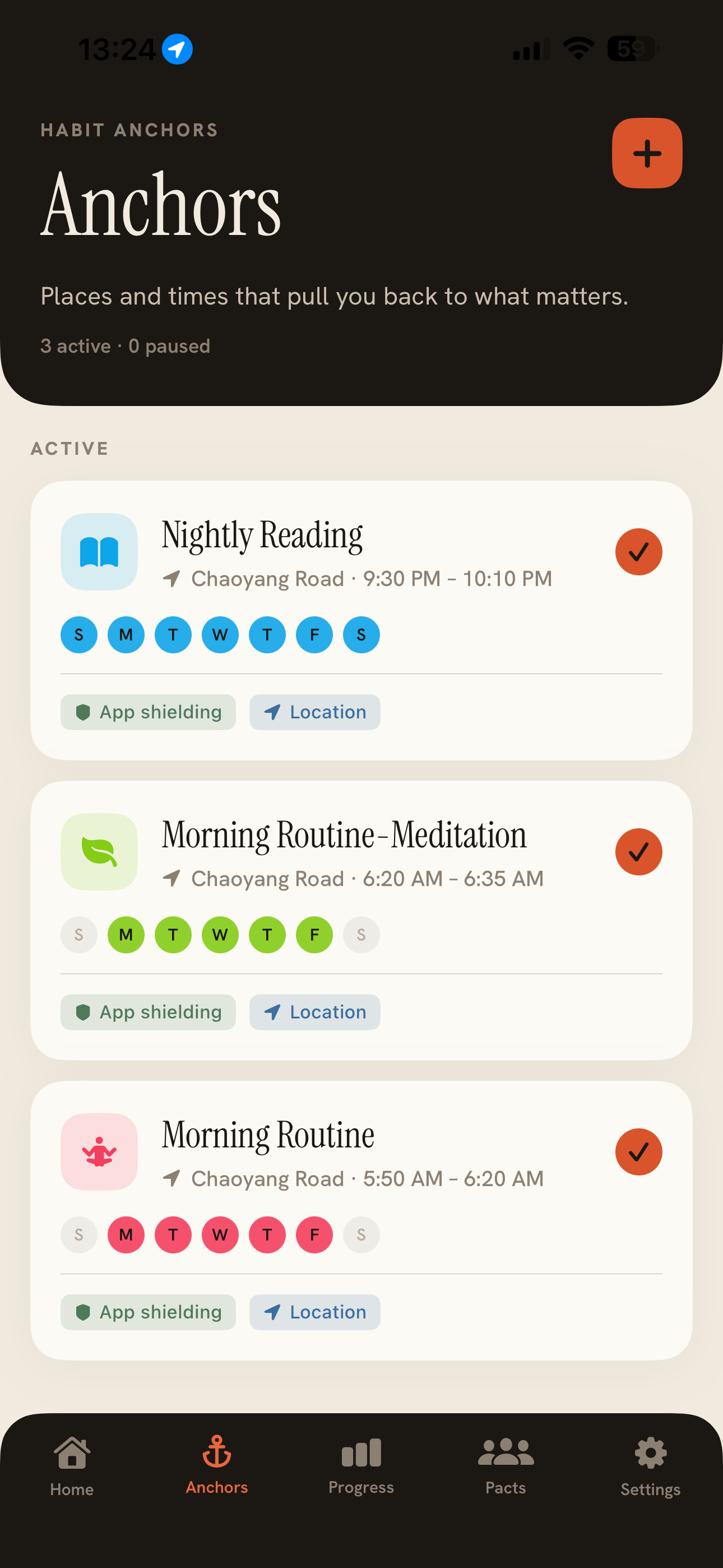
Task: Go to the Home tab
Action: coord(72,1467)
